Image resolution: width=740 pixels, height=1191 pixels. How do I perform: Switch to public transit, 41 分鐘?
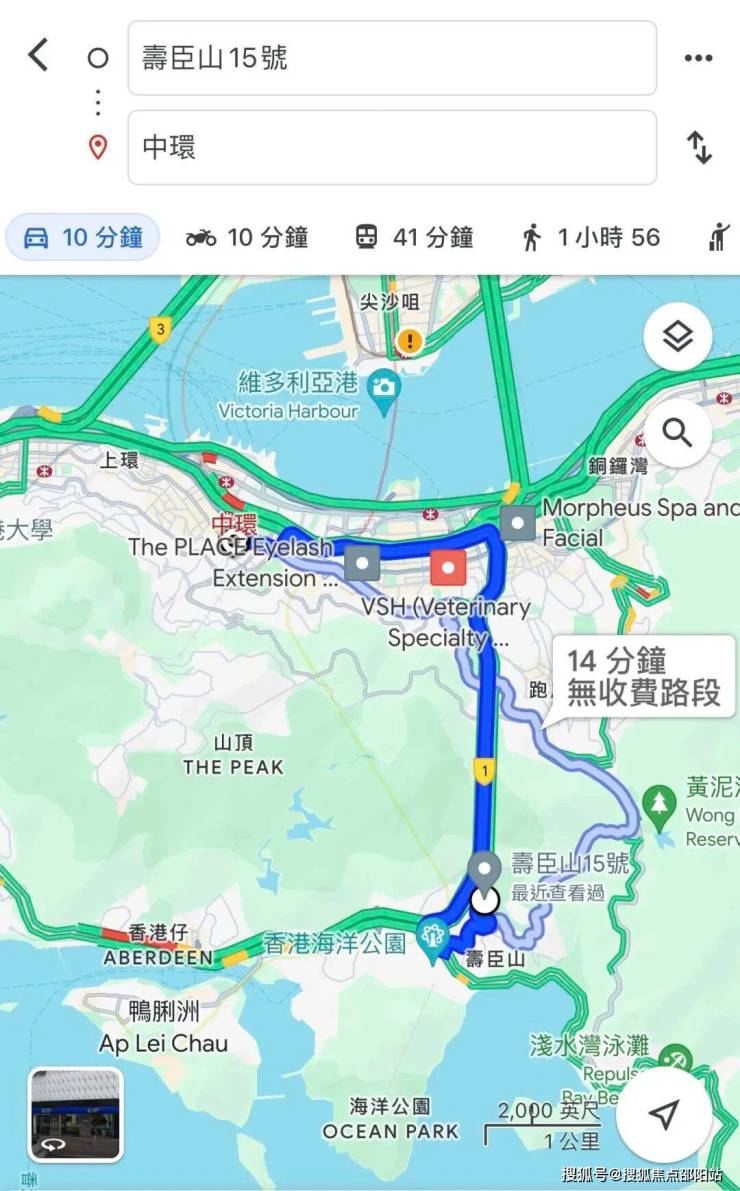tap(414, 238)
